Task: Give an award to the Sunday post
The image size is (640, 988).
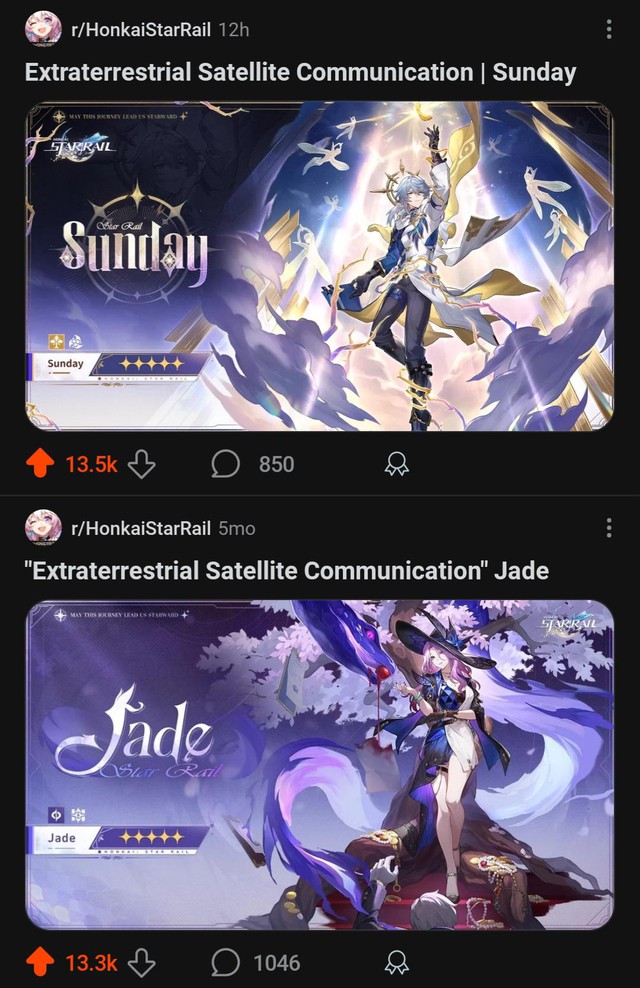Action: pos(396,464)
